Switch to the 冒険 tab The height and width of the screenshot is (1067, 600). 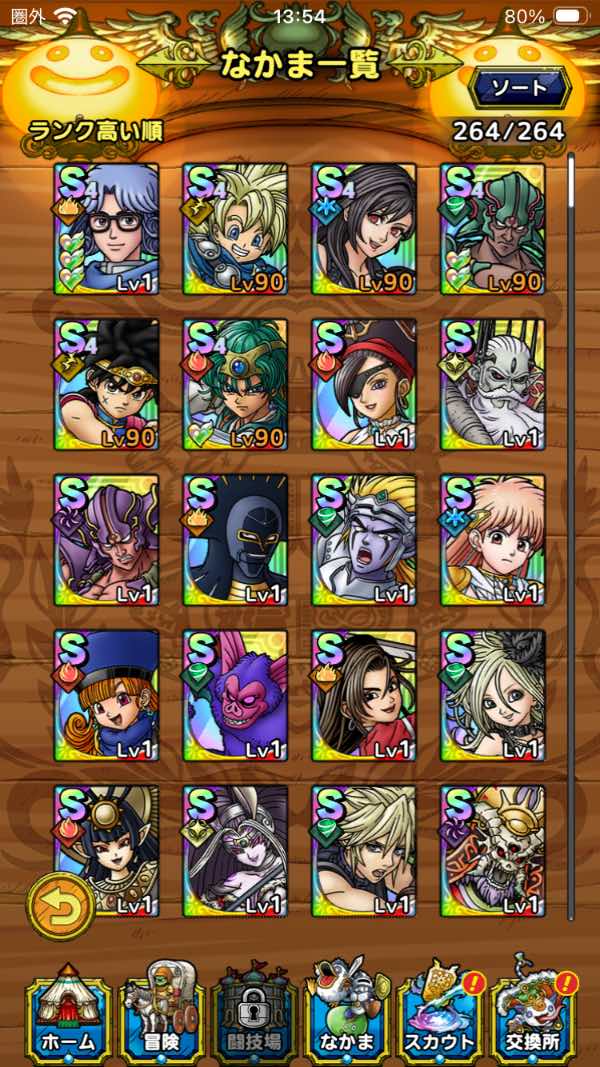click(161, 1014)
